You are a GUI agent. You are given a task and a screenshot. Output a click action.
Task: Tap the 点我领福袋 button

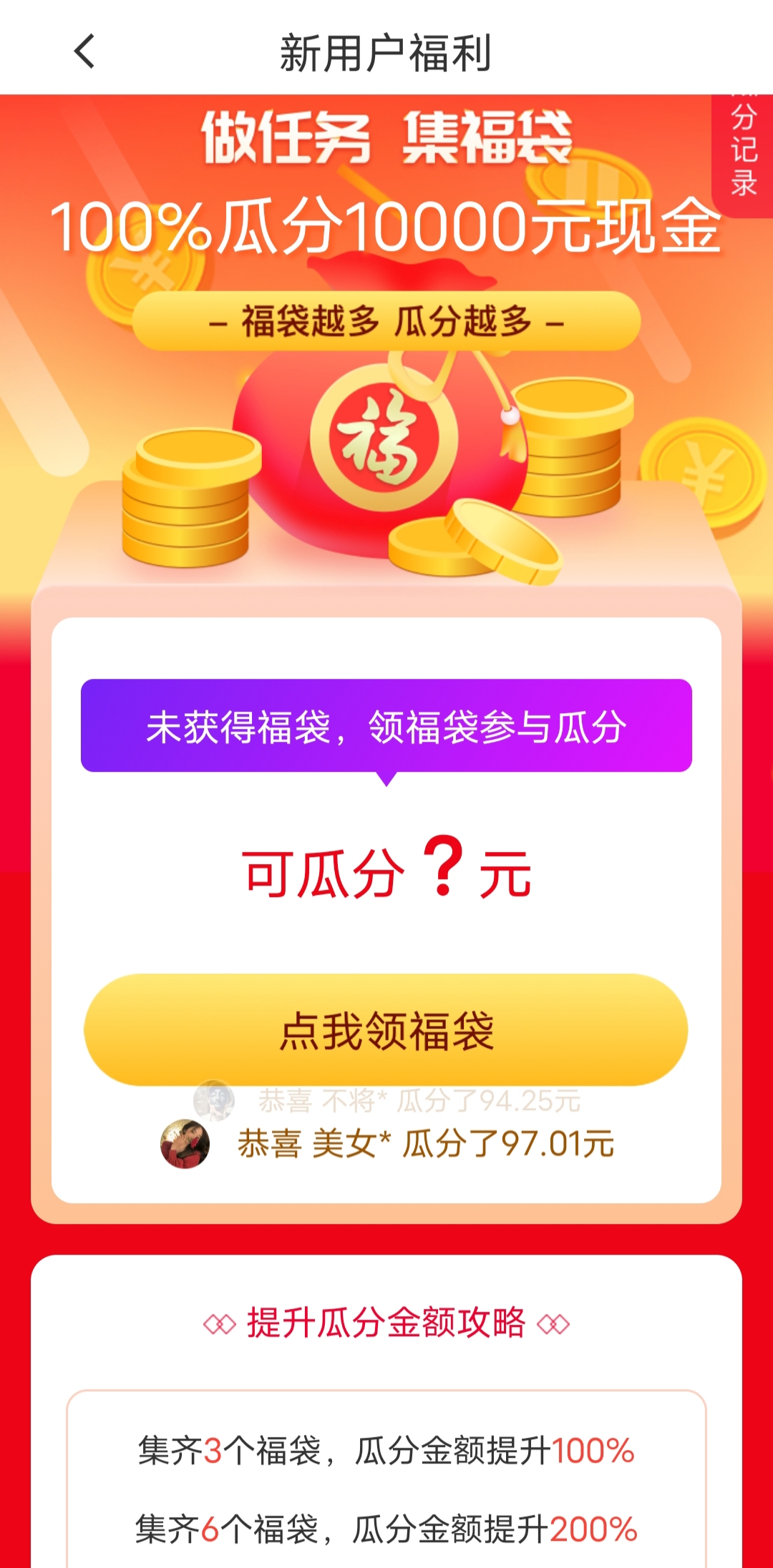(386, 1030)
